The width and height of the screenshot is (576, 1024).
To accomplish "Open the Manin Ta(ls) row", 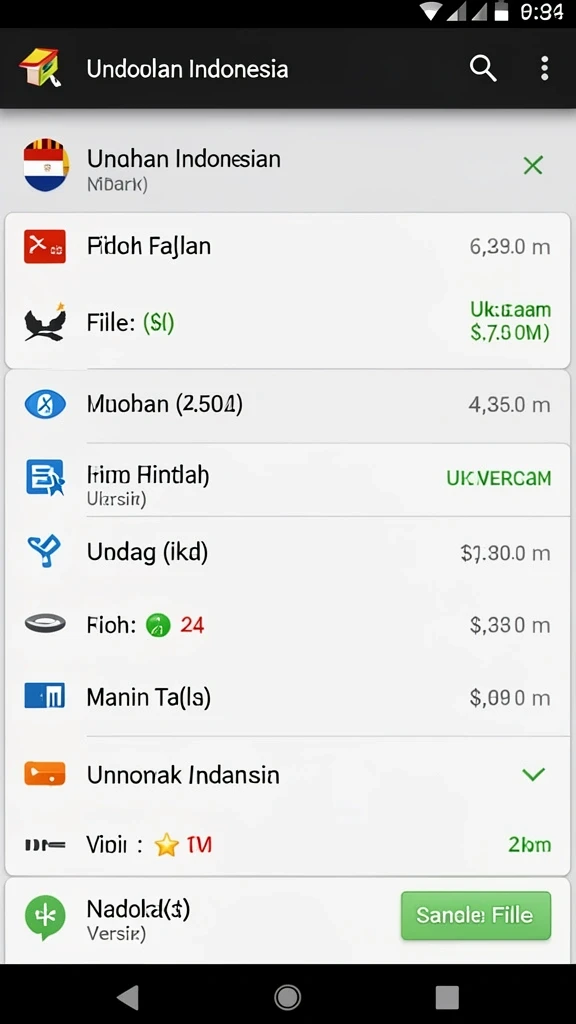I will point(287,697).
